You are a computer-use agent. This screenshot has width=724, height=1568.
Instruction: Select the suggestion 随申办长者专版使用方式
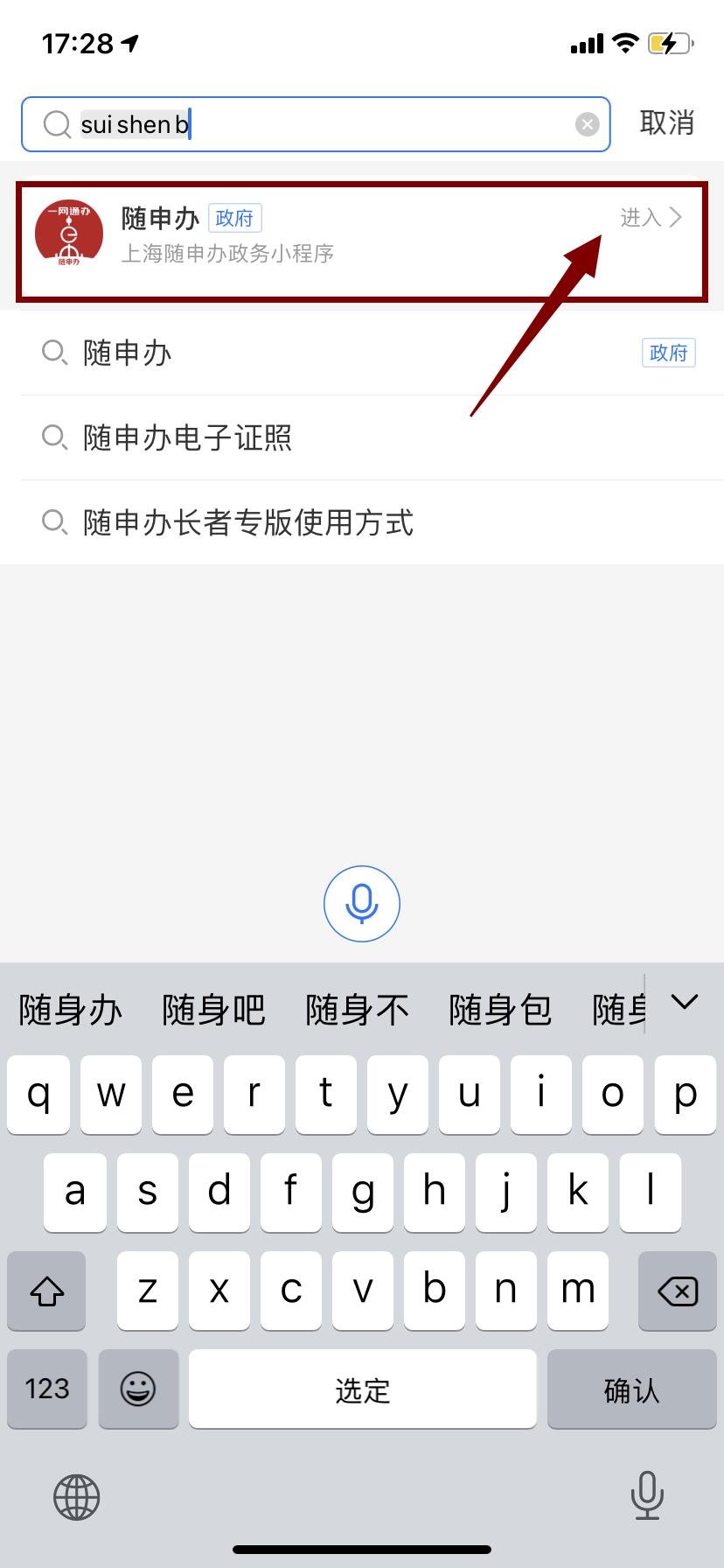(x=247, y=522)
